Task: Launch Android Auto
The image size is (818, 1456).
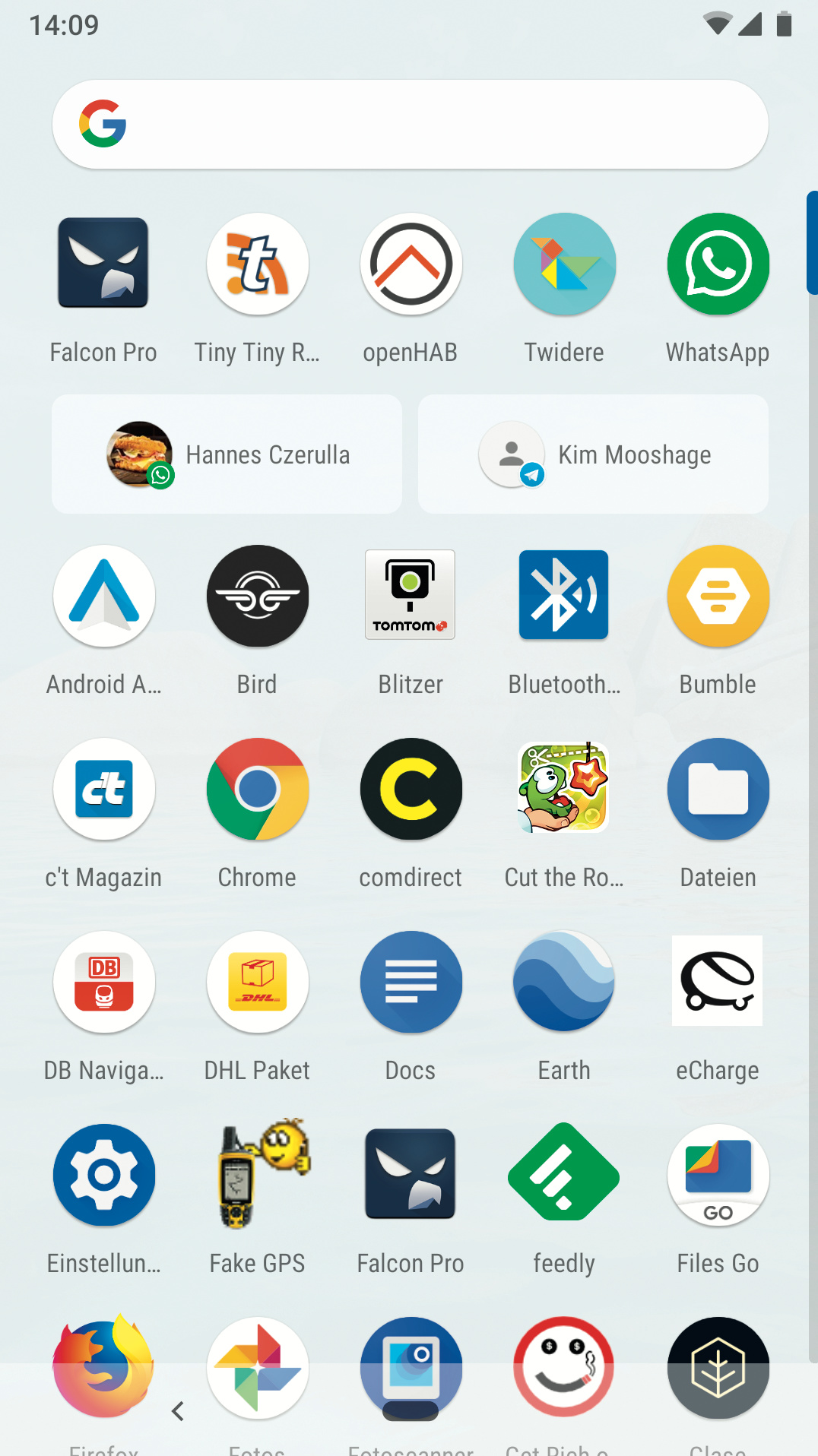Action: [104, 597]
